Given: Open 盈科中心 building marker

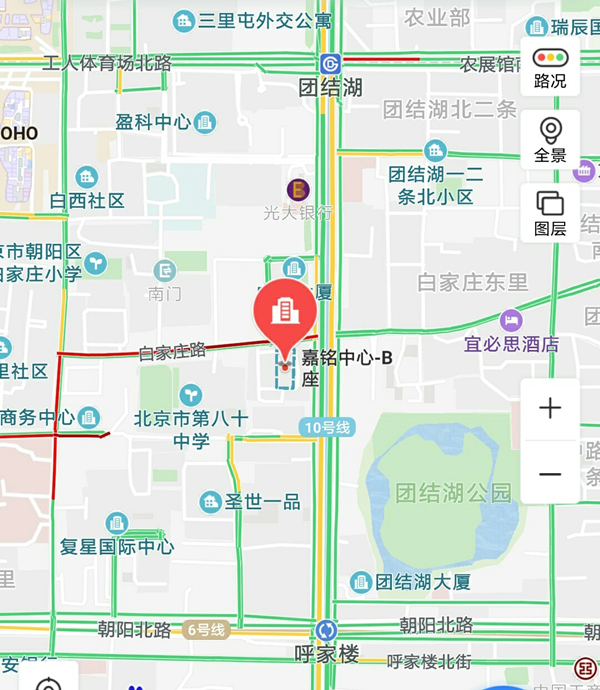Looking at the screenshot, I should coord(205,122).
